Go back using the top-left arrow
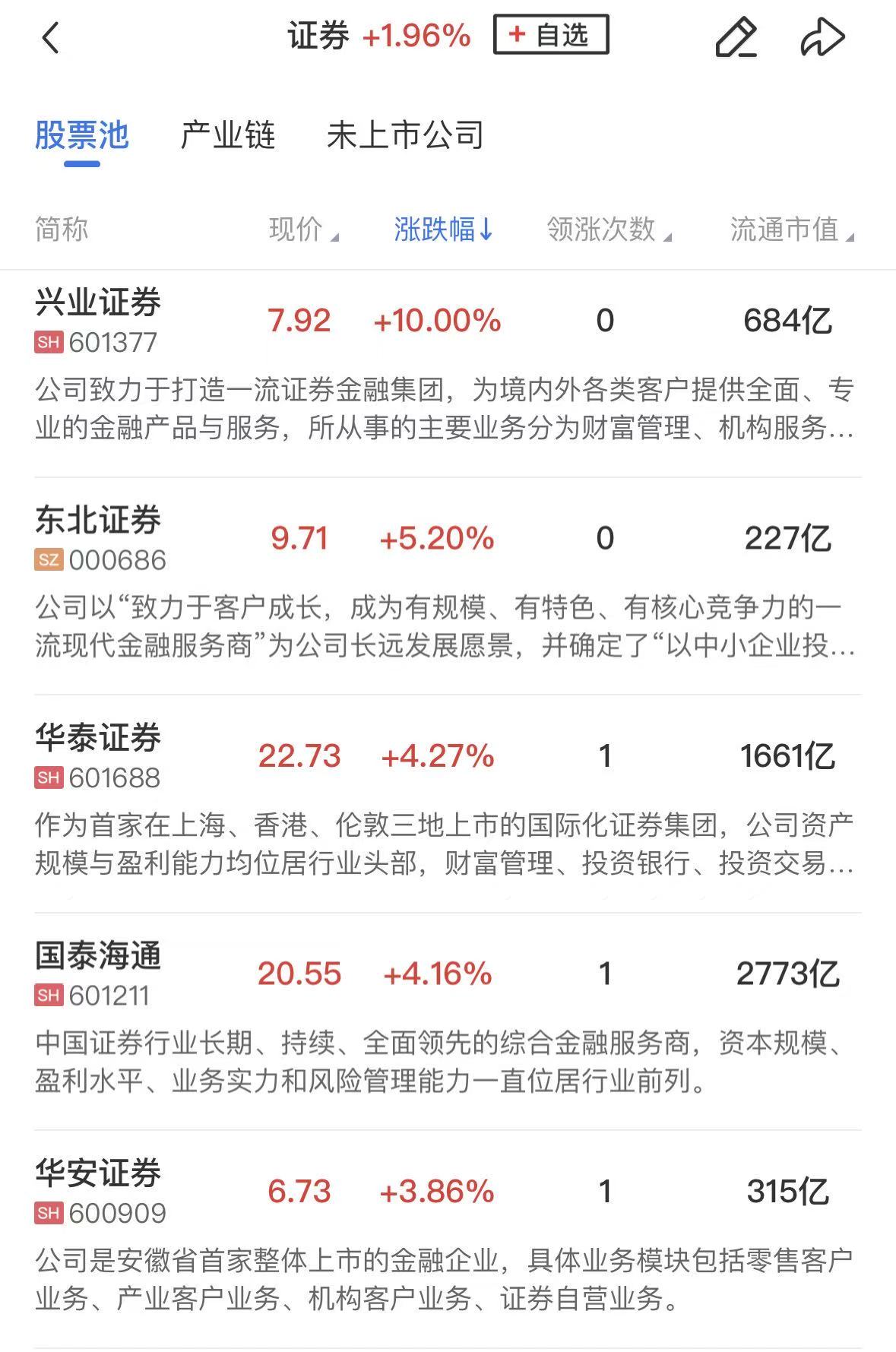 [50, 37]
